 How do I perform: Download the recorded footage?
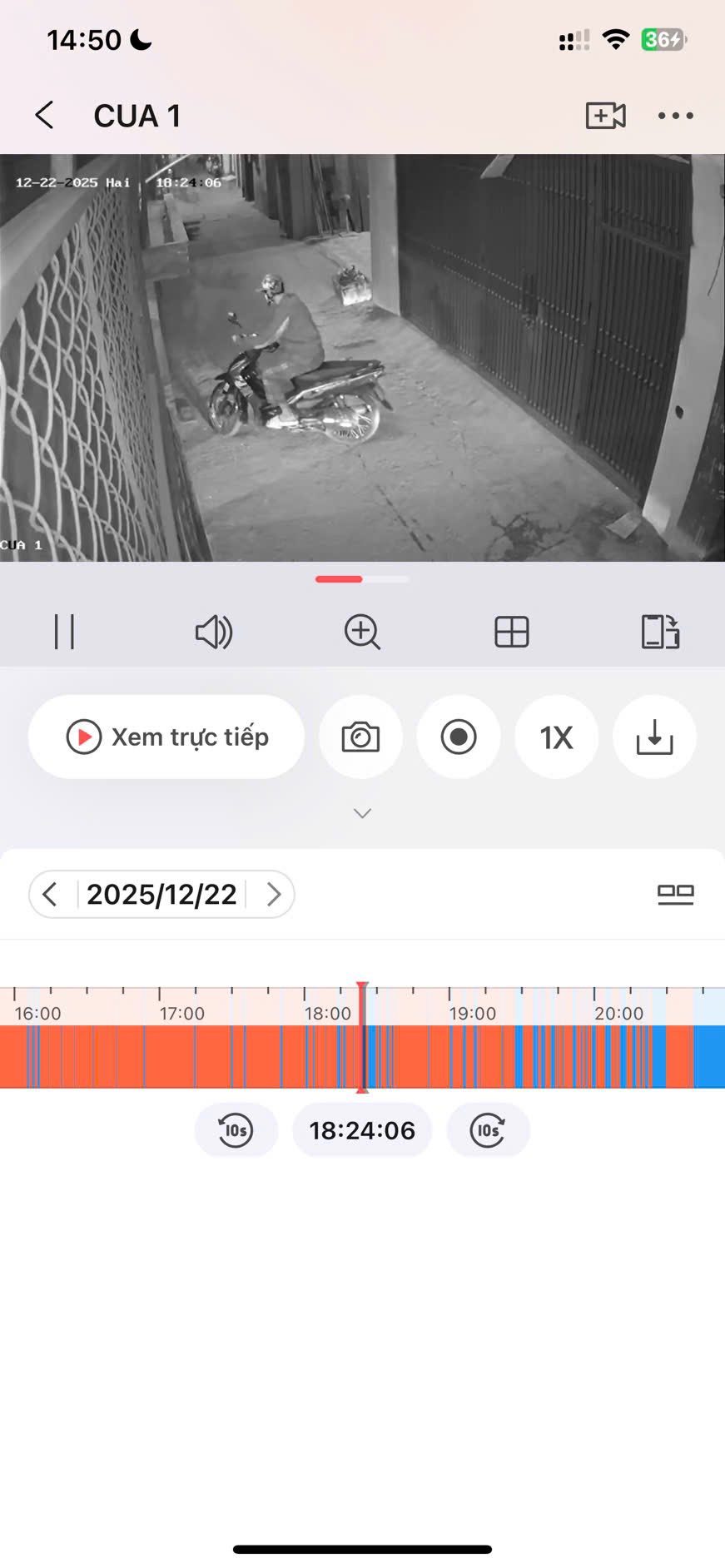654,737
